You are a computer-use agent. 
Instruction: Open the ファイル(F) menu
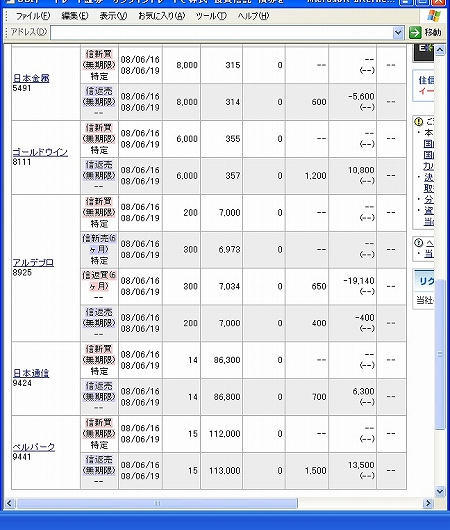point(33,16)
